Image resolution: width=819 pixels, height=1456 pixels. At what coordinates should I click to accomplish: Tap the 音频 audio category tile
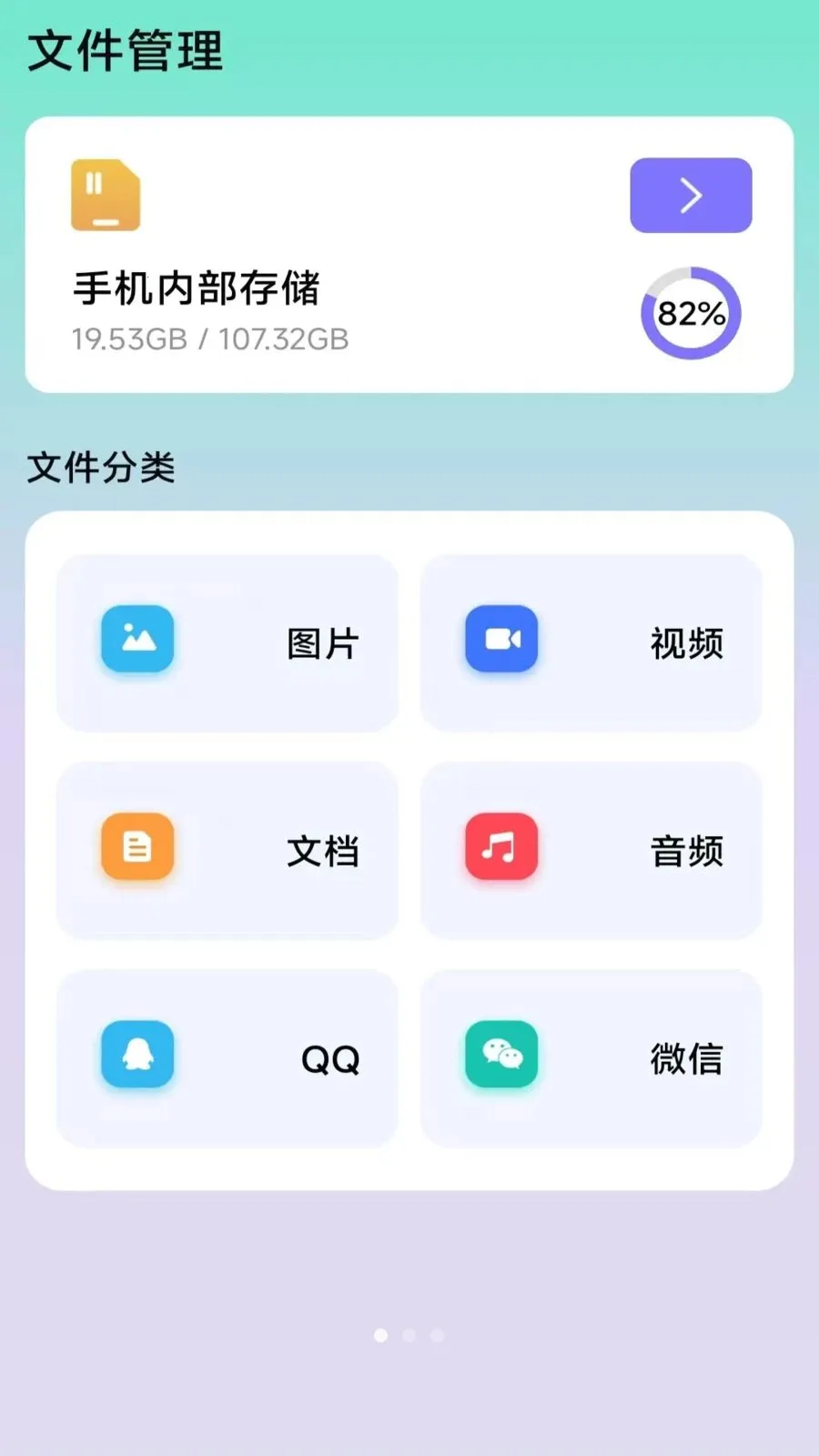point(591,851)
